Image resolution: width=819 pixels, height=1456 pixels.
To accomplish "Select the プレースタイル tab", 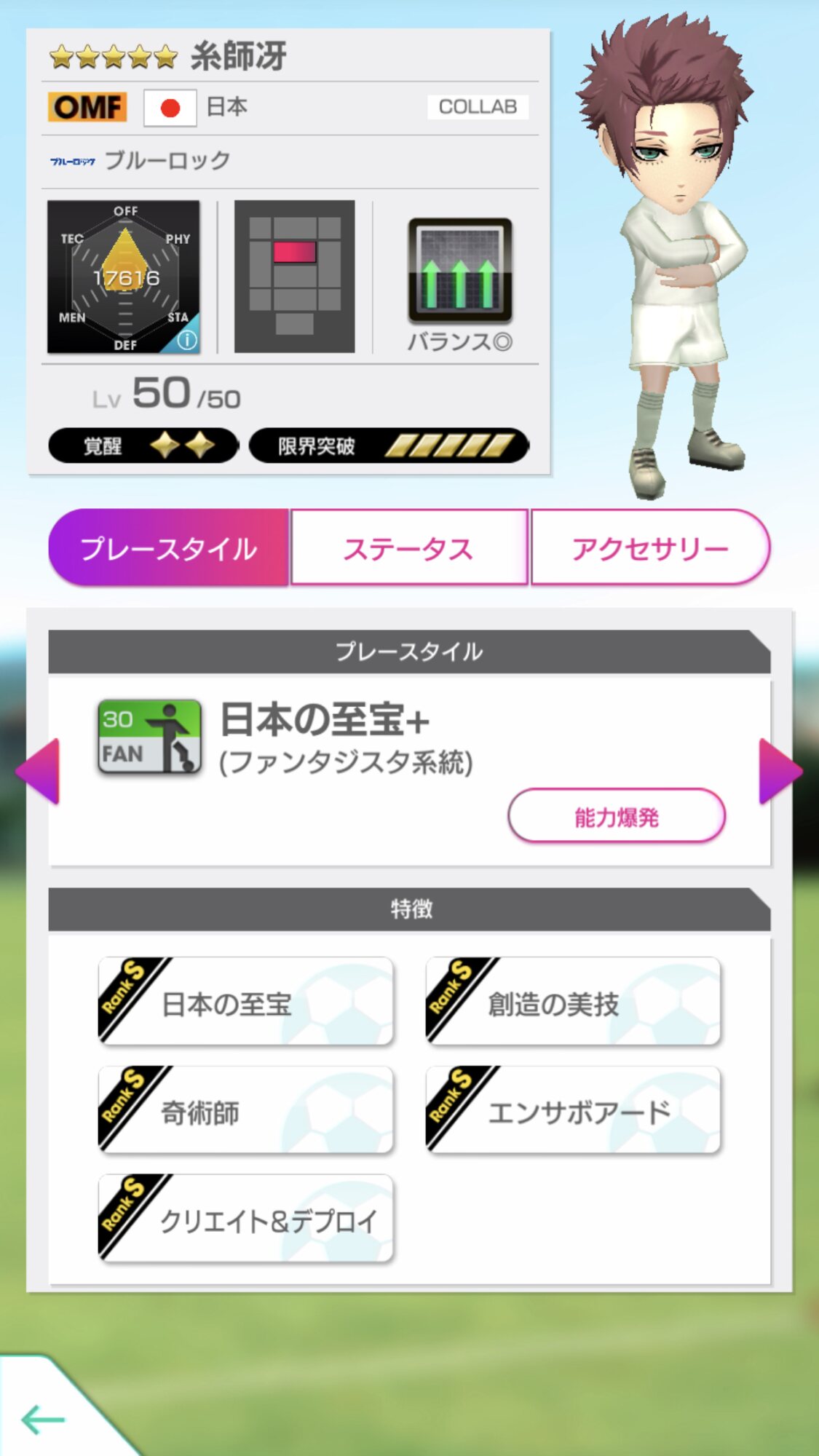I will point(169,548).
